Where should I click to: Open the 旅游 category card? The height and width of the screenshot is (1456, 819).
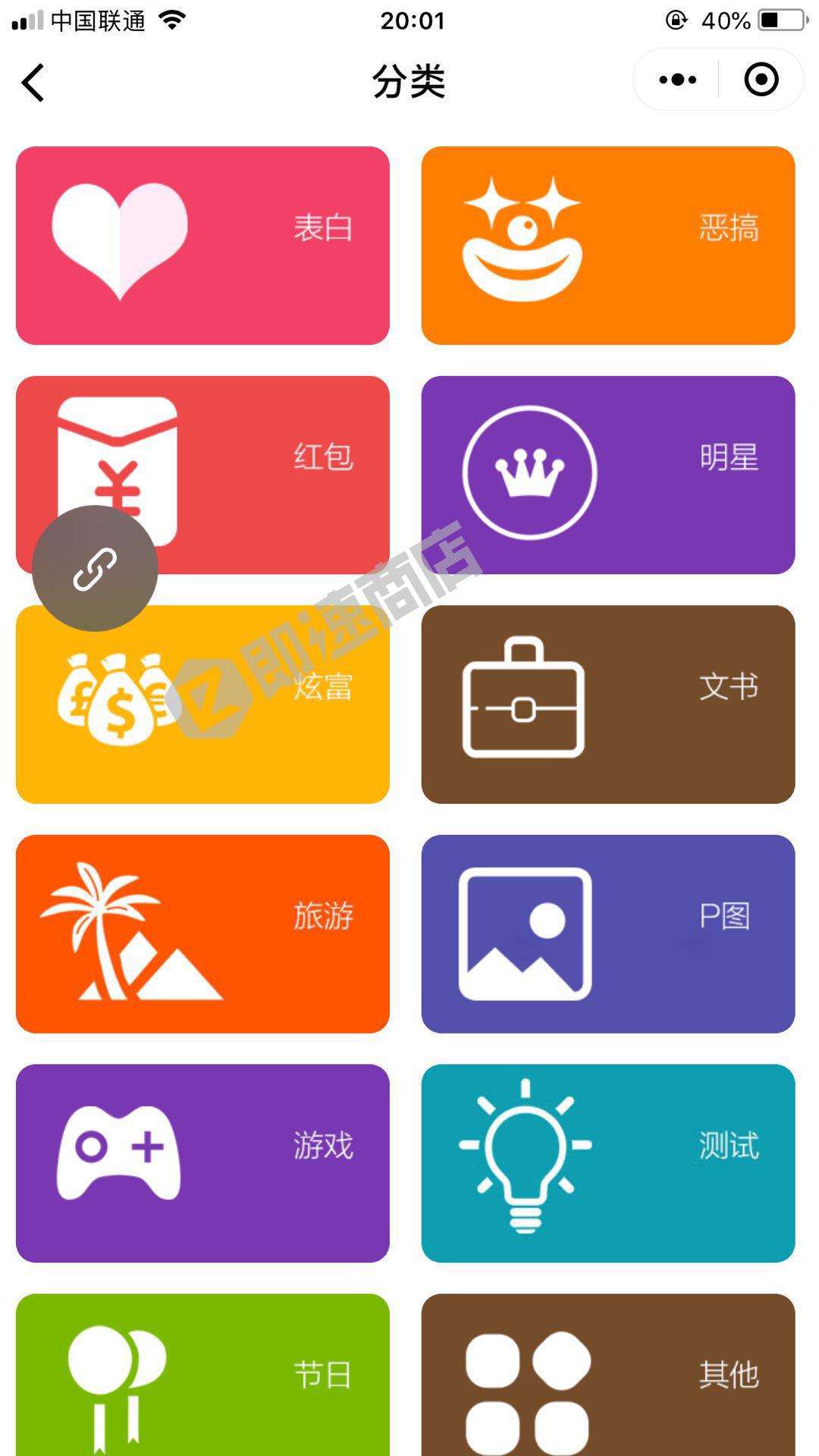pyautogui.click(x=202, y=934)
